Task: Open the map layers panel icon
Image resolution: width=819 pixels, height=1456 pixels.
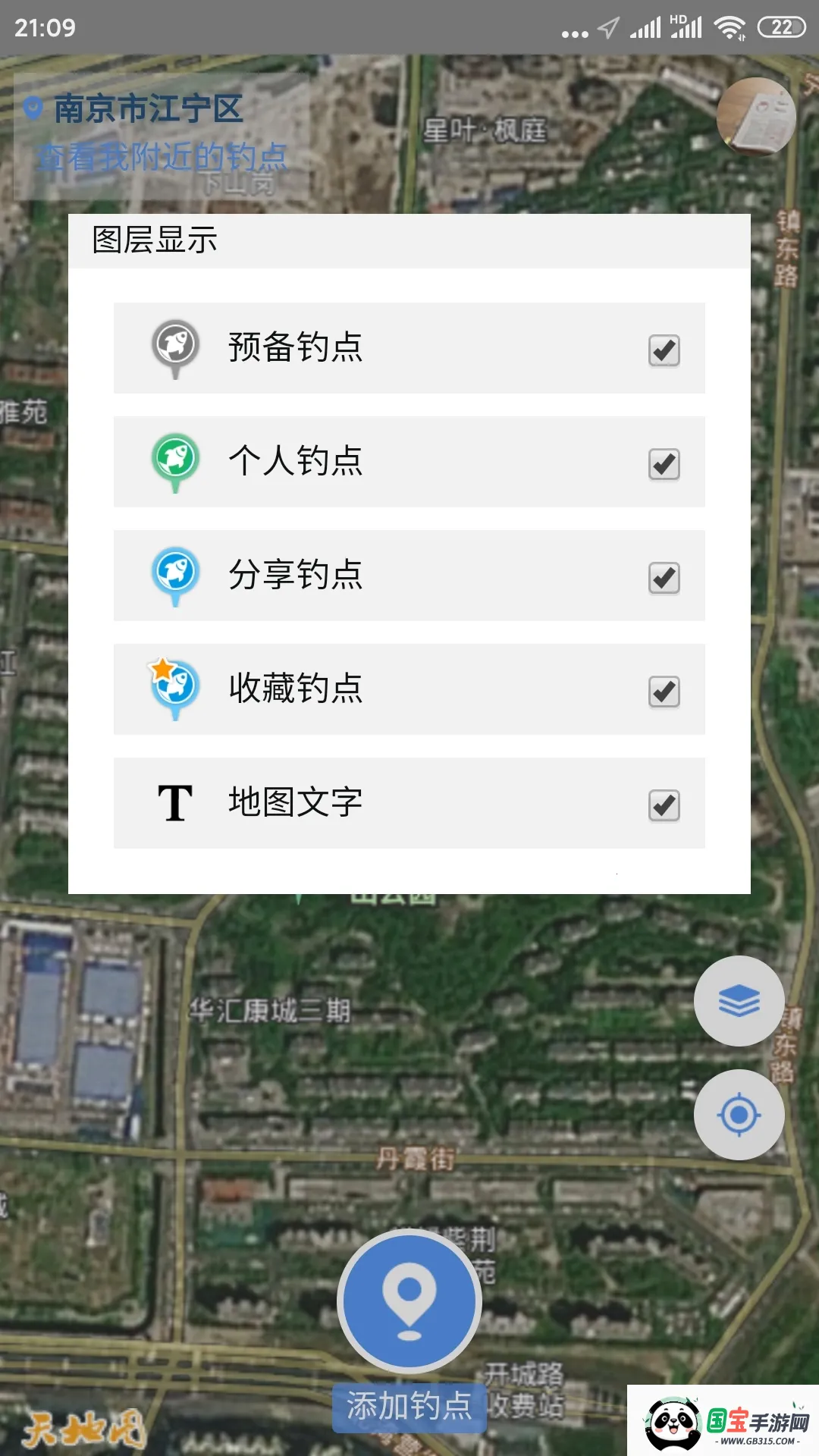Action: coord(741,1000)
